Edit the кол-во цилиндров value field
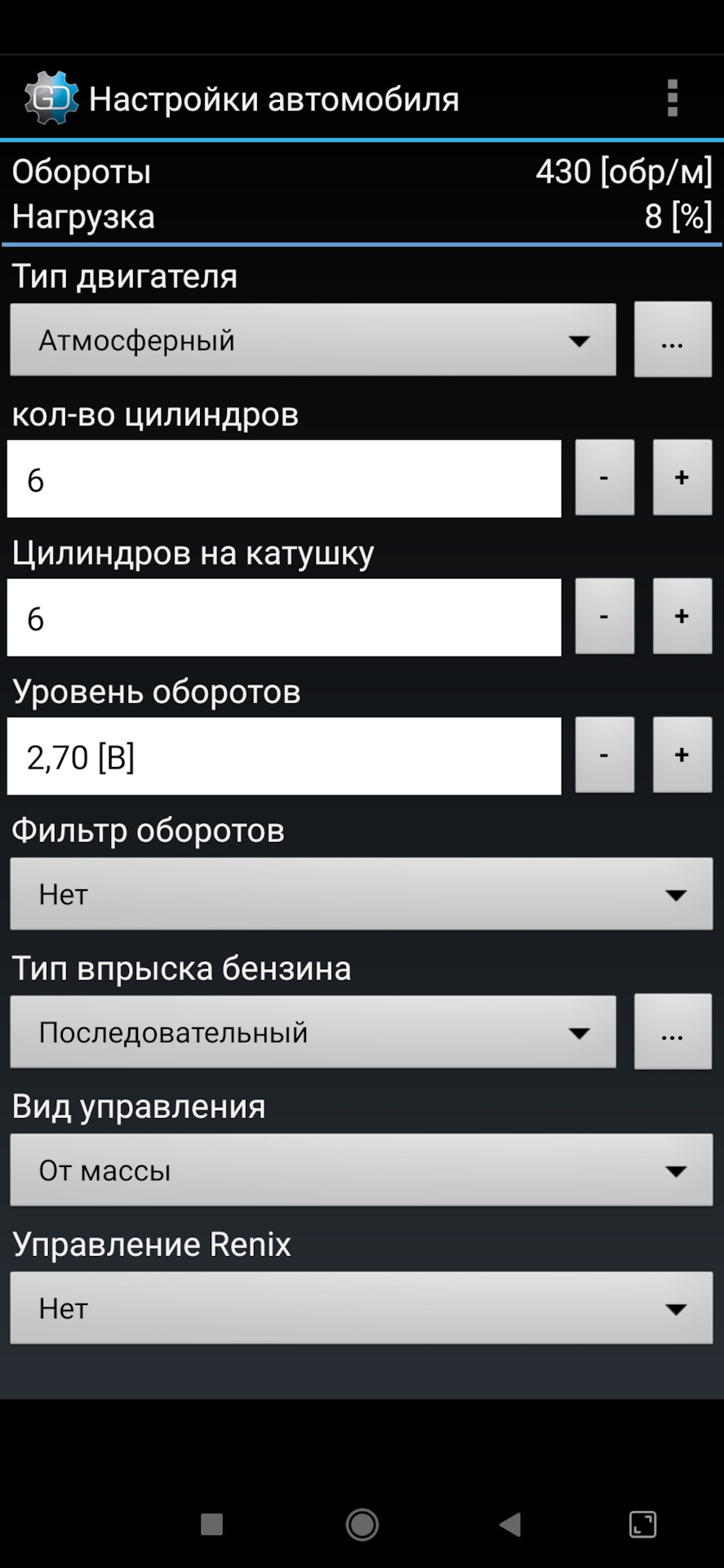This screenshot has height=1568, width=724. point(284,479)
